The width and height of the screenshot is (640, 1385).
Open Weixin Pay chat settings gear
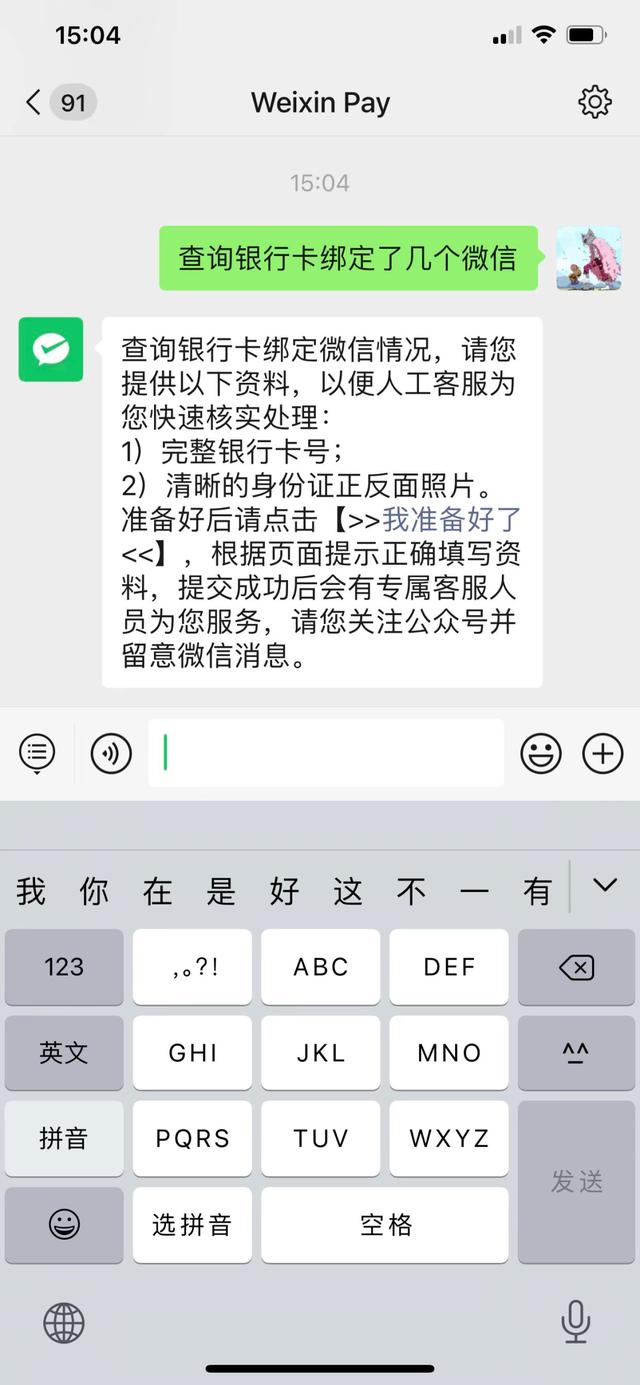(x=595, y=102)
